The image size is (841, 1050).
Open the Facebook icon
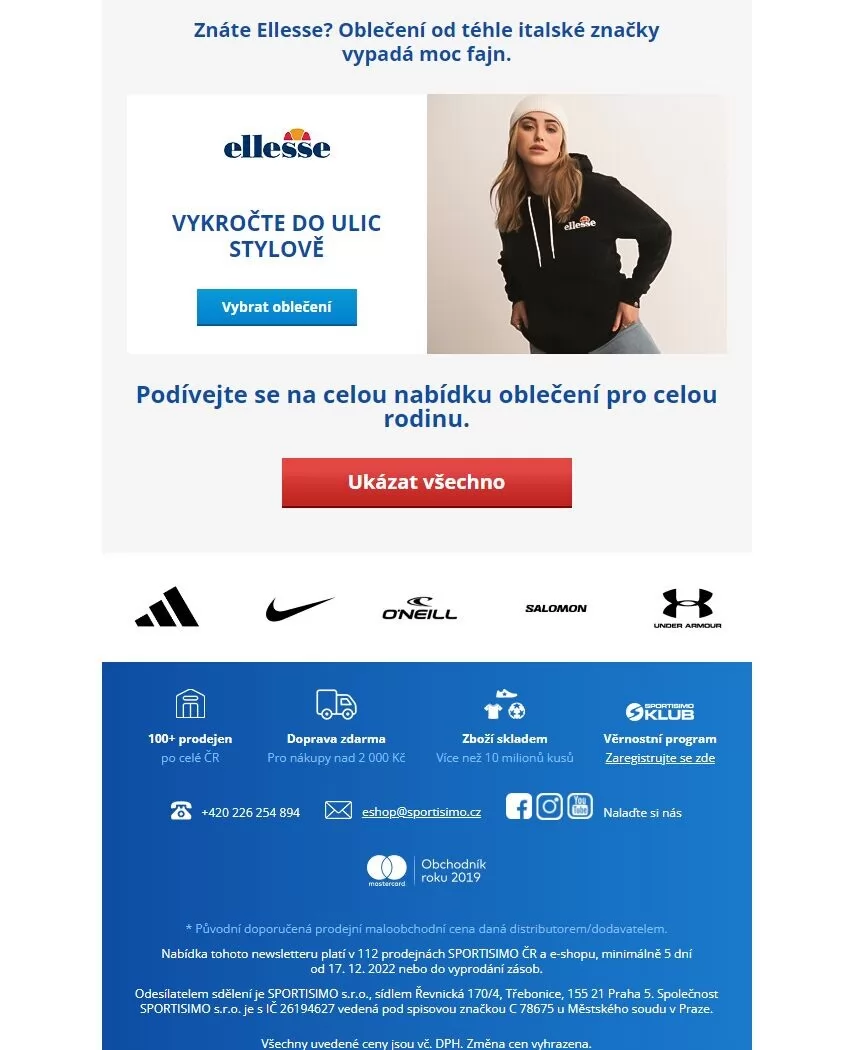[518, 806]
